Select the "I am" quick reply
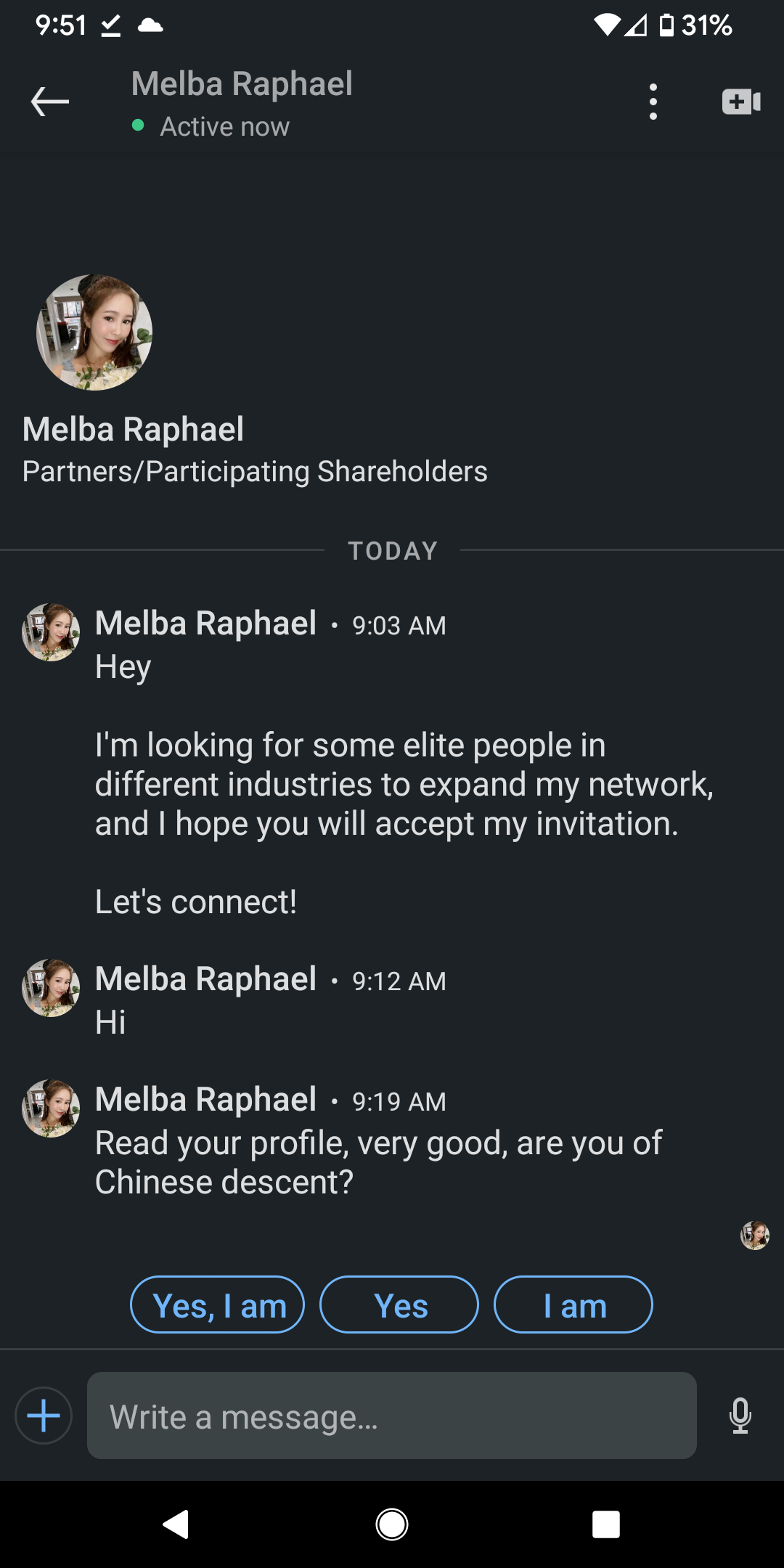This screenshot has height=1568, width=784. tap(573, 1304)
